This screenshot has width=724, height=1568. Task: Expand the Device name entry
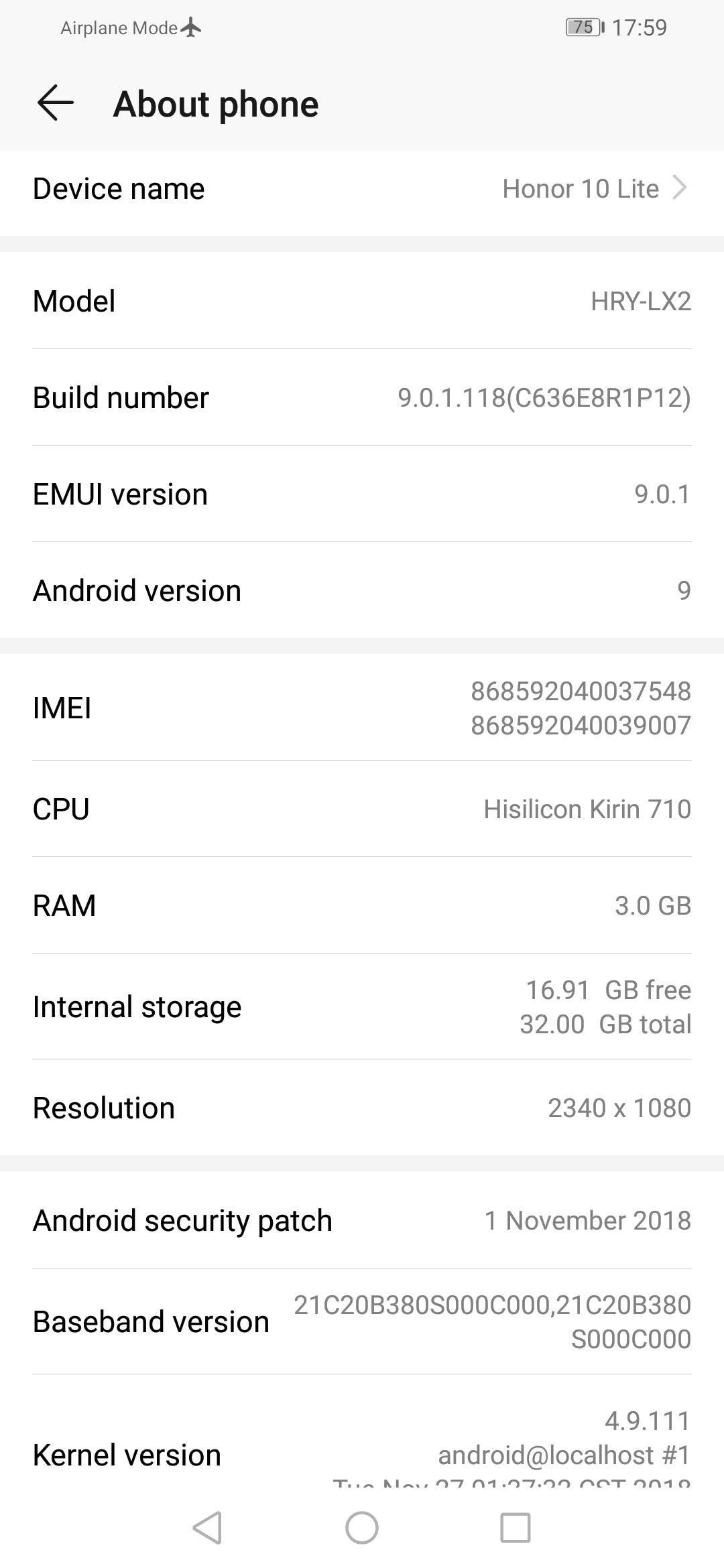[x=362, y=188]
